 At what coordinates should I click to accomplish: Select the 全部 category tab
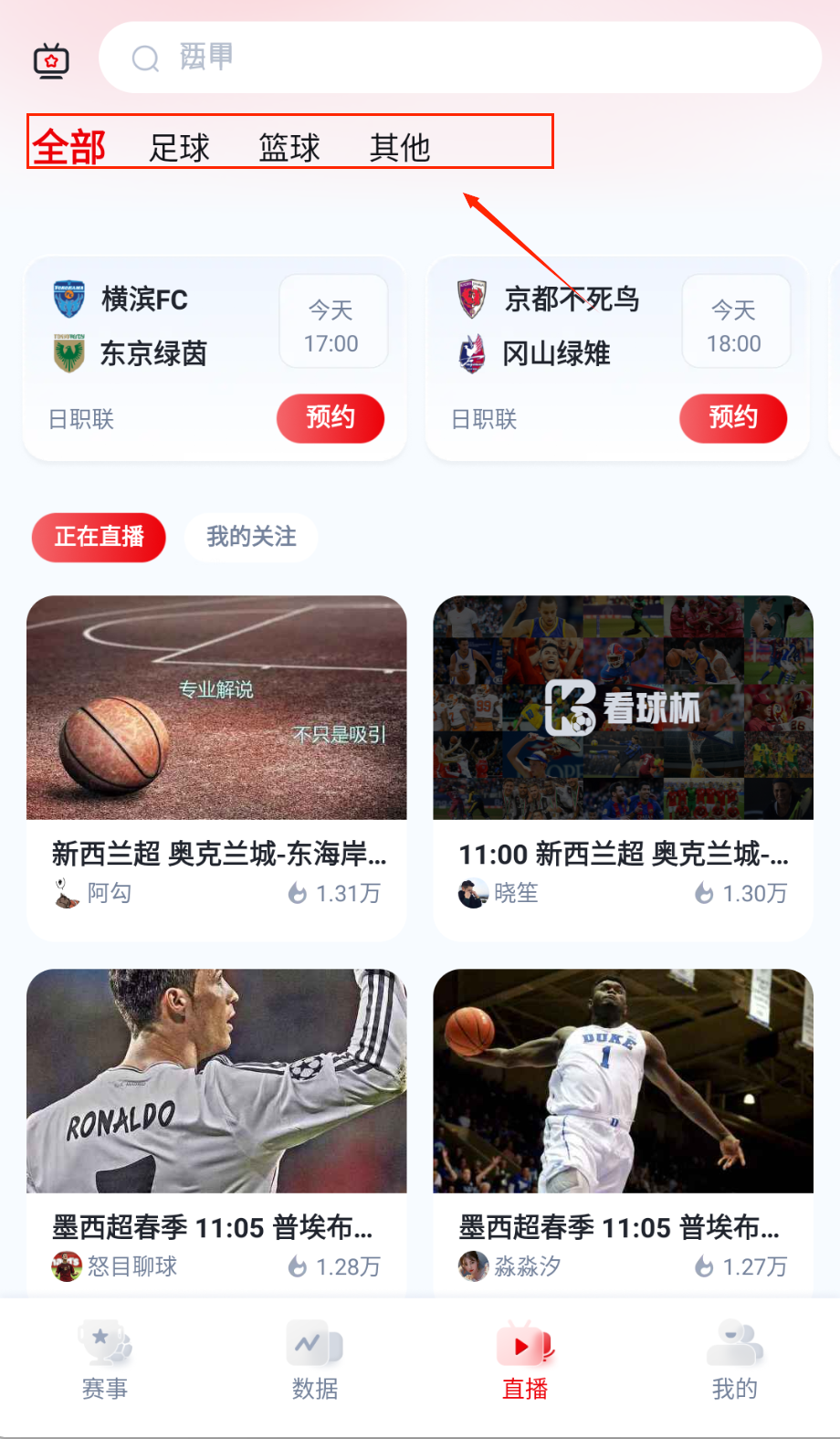69,146
